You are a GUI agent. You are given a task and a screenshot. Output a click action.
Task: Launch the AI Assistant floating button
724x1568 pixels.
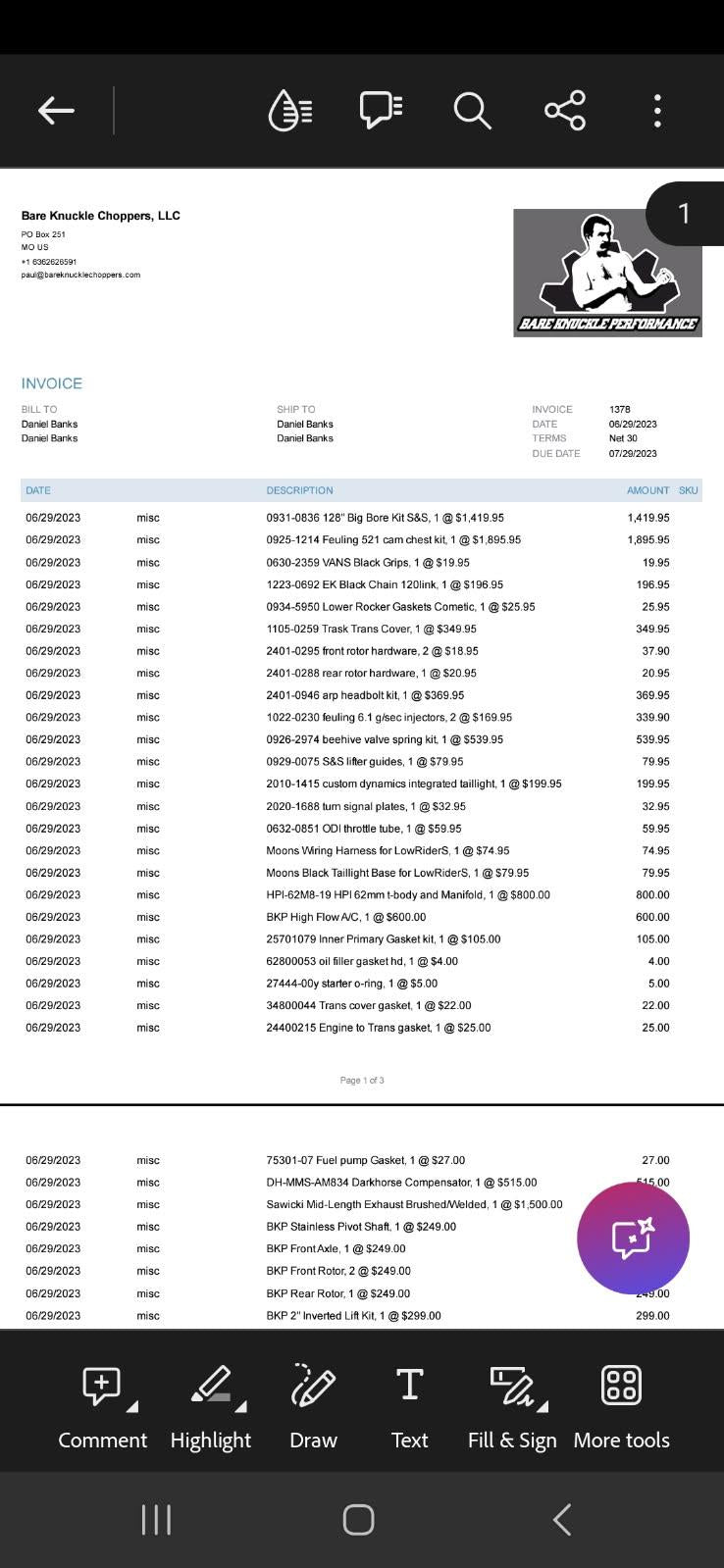(633, 1238)
